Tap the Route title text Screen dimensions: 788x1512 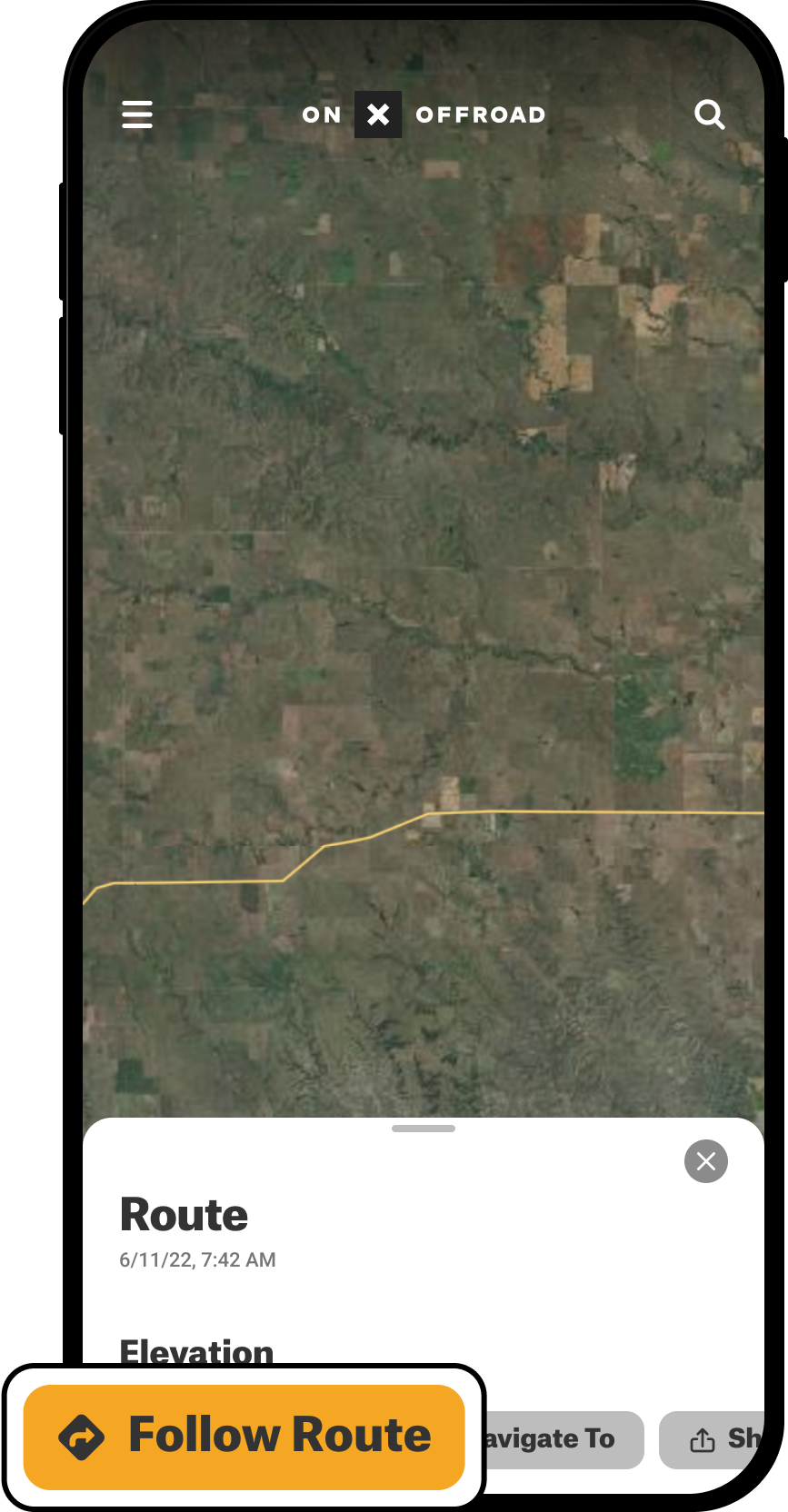[184, 1215]
